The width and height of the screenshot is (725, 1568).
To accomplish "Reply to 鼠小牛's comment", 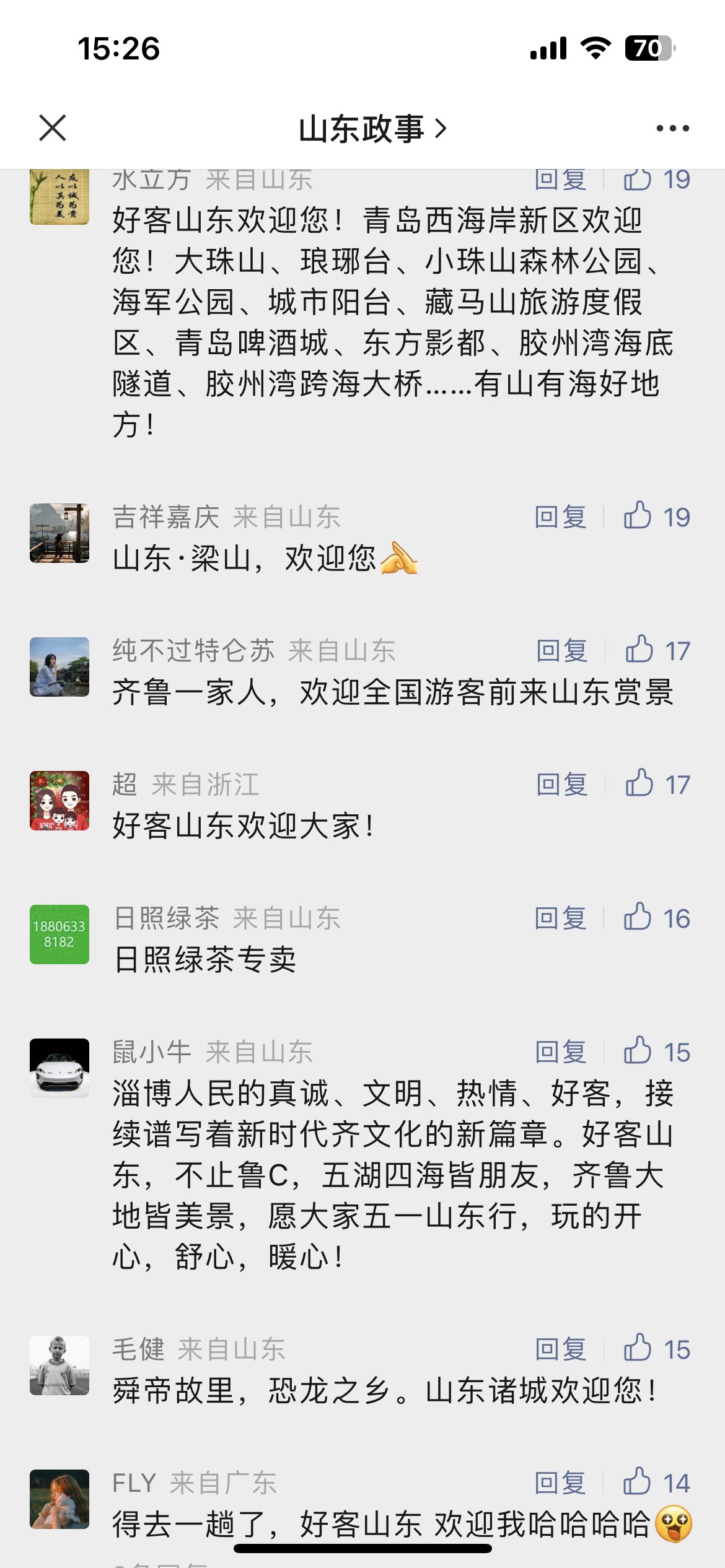I will click(561, 1052).
